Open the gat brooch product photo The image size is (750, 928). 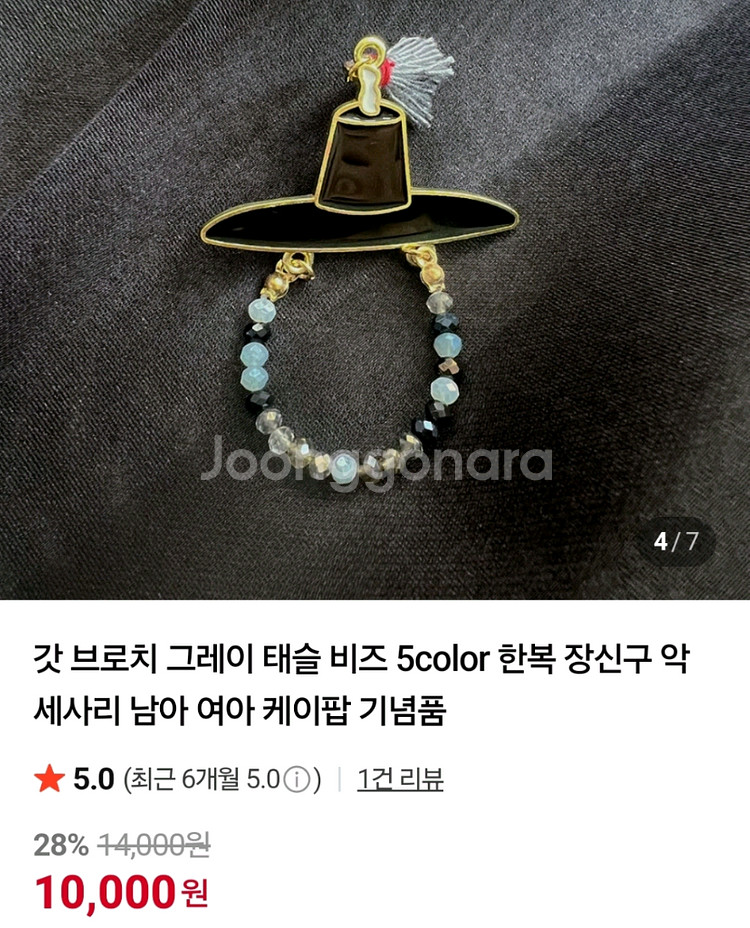pyautogui.click(x=375, y=299)
